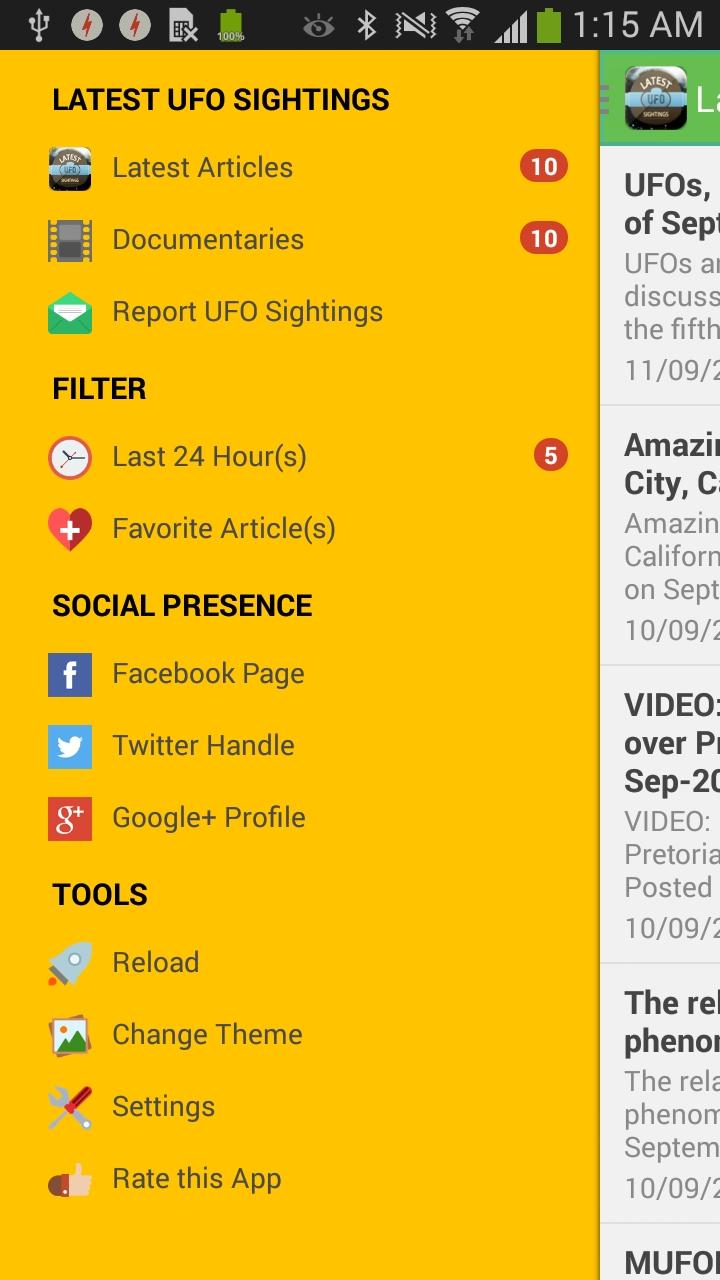Viewport: 720px width, 1280px height.
Task: Tap the Report UFO Sightings envelope icon
Action: point(69,311)
